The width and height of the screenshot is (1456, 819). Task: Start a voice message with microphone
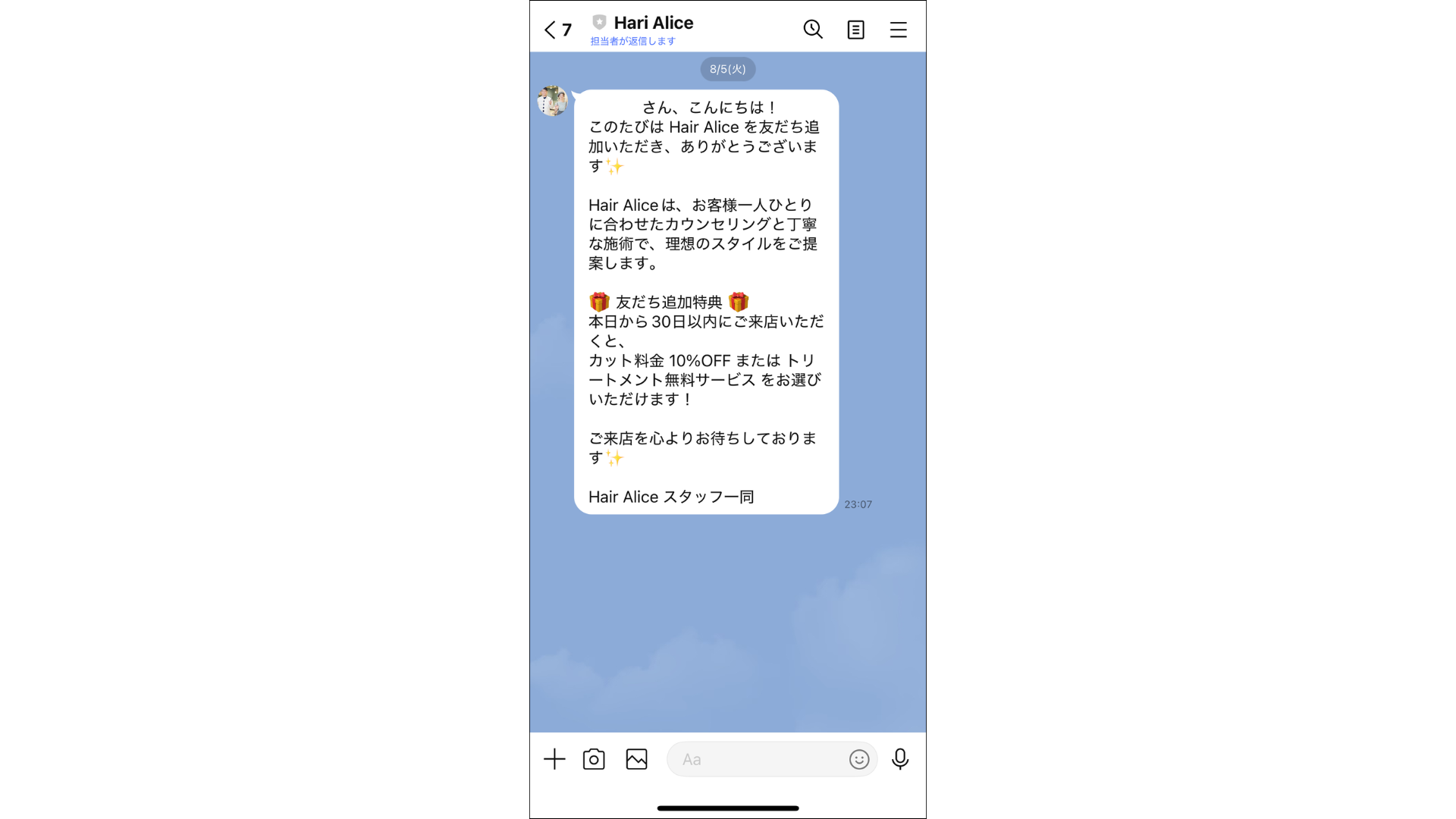[900, 759]
